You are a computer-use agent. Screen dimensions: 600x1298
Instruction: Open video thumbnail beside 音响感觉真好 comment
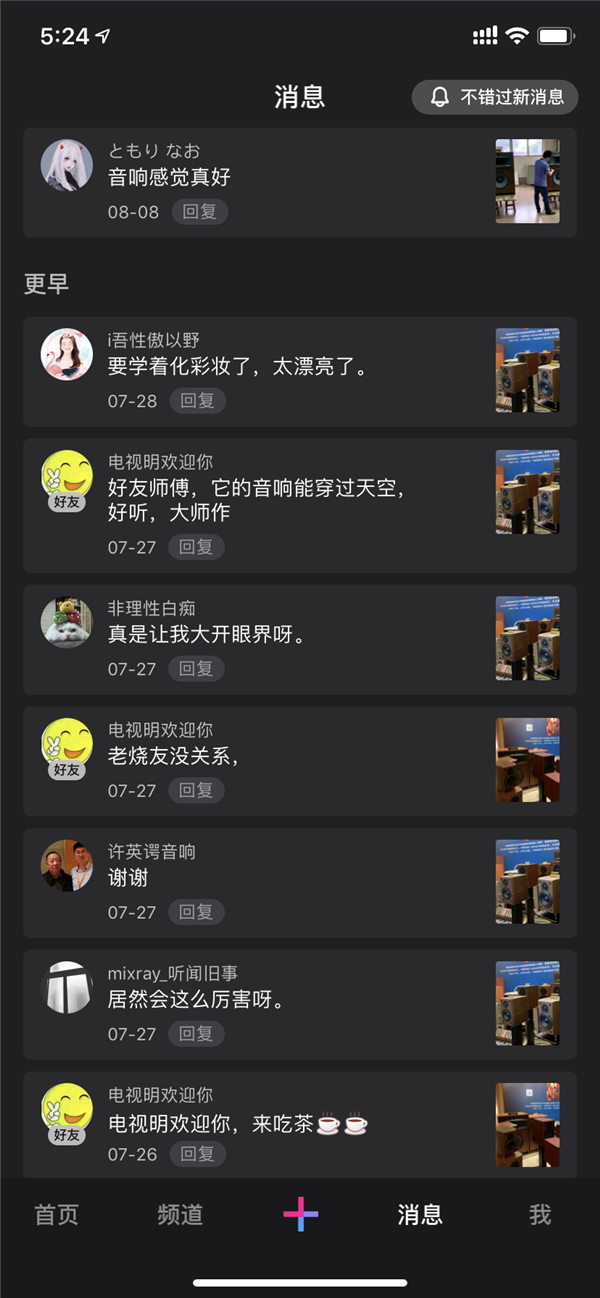click(527, 181)
